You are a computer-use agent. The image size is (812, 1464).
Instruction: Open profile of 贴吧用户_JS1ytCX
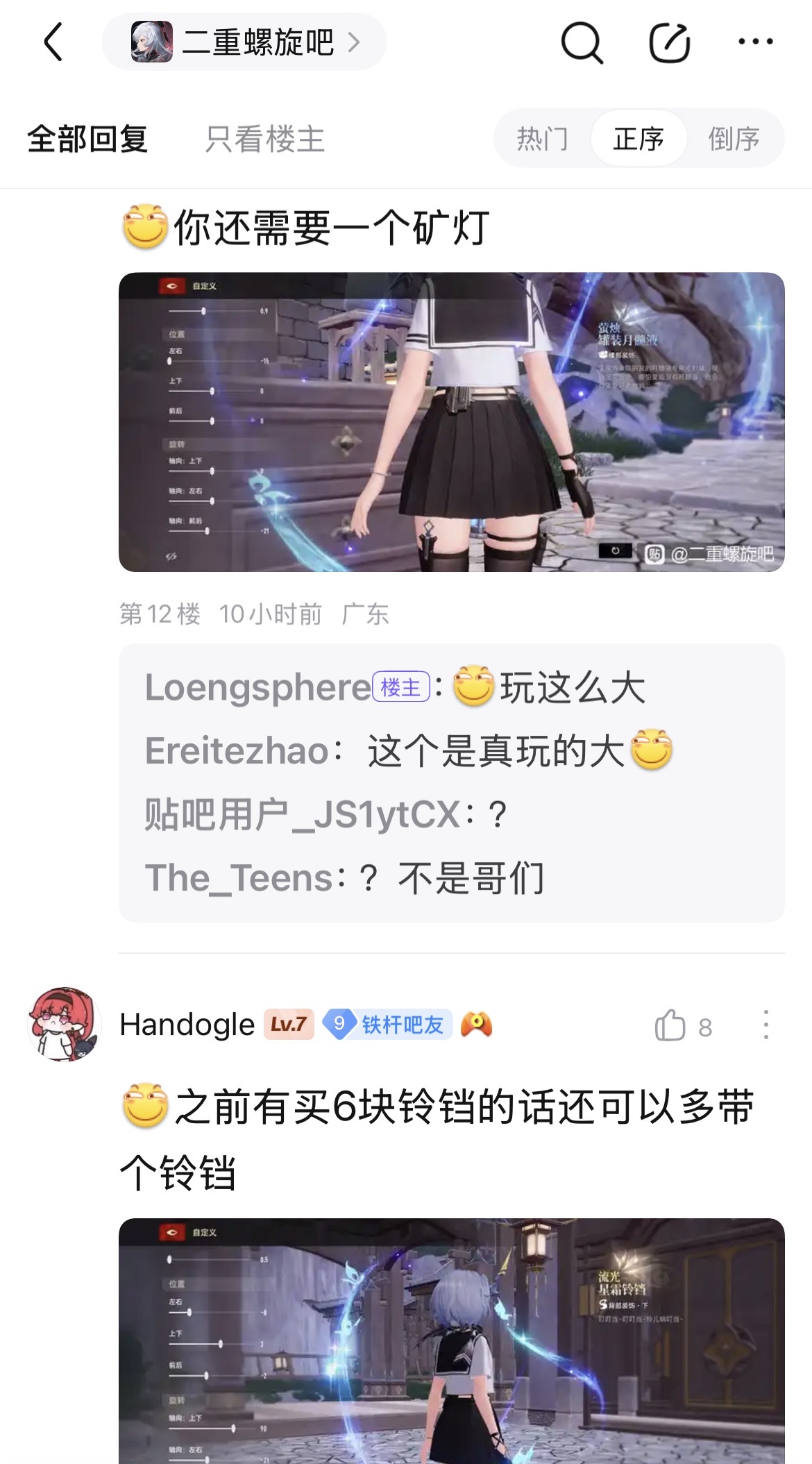pyautogui.click(x=302, y=814)
